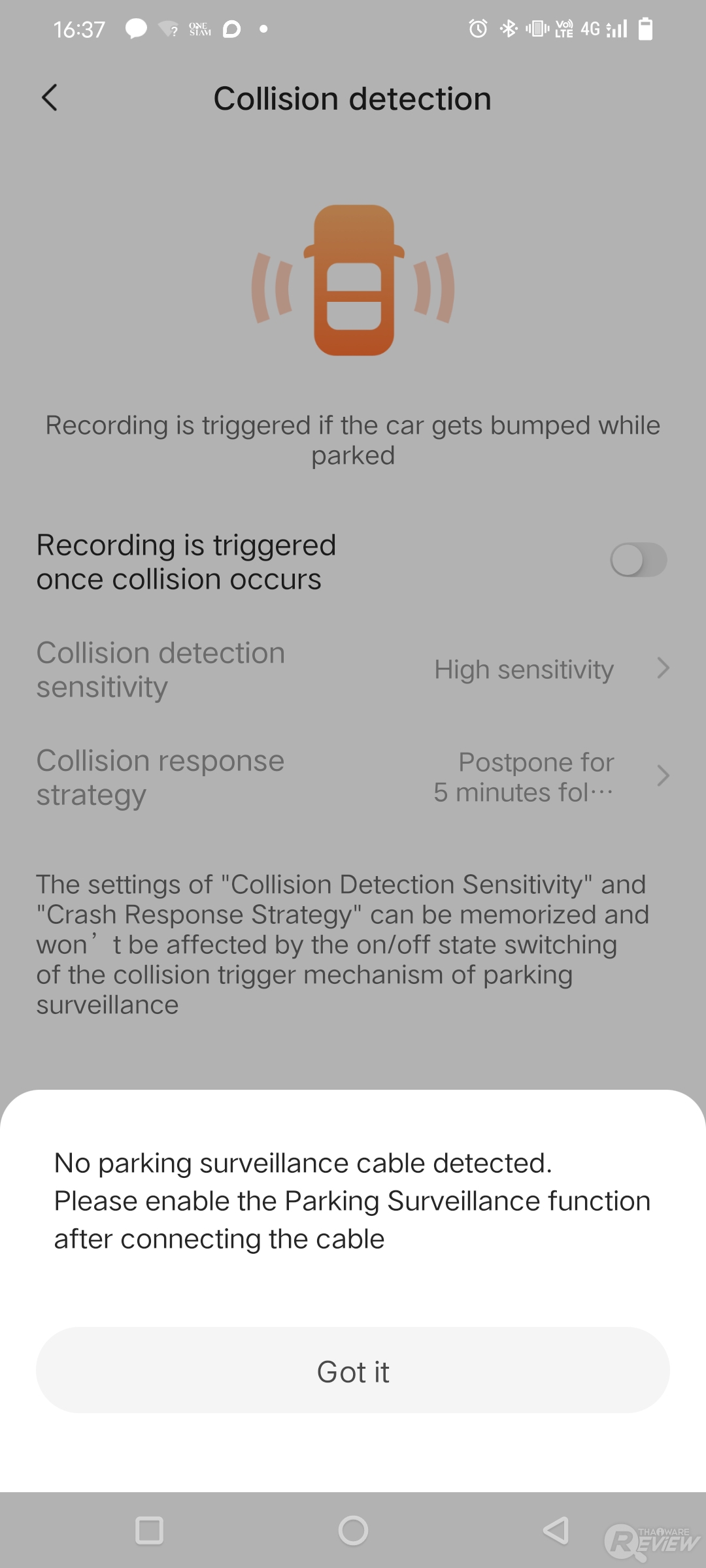Viewport: 706px width, 1568px height.
Task: Tap the system home button
Action: tap(353, 1530)
